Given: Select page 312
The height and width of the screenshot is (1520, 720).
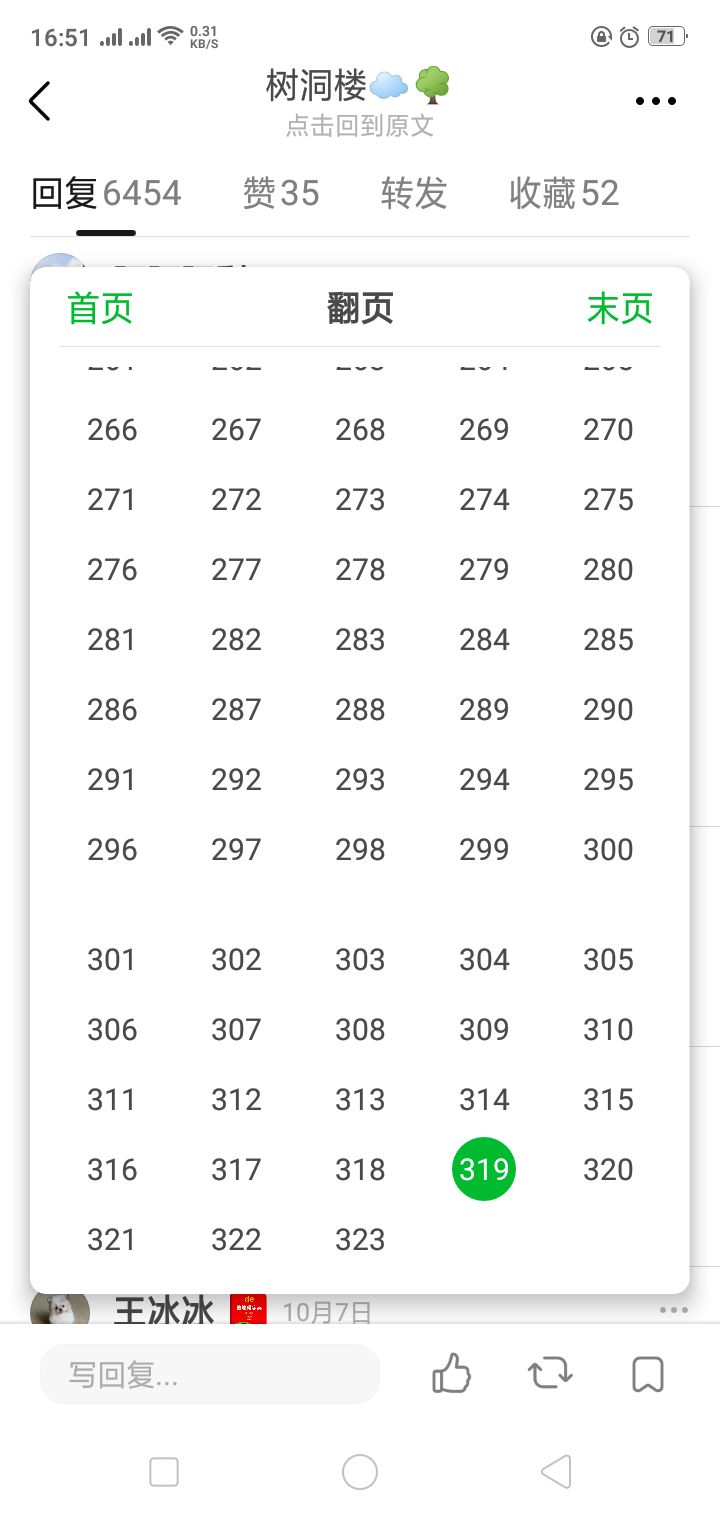Looking at the screenshot, I should click(236, 1100).
